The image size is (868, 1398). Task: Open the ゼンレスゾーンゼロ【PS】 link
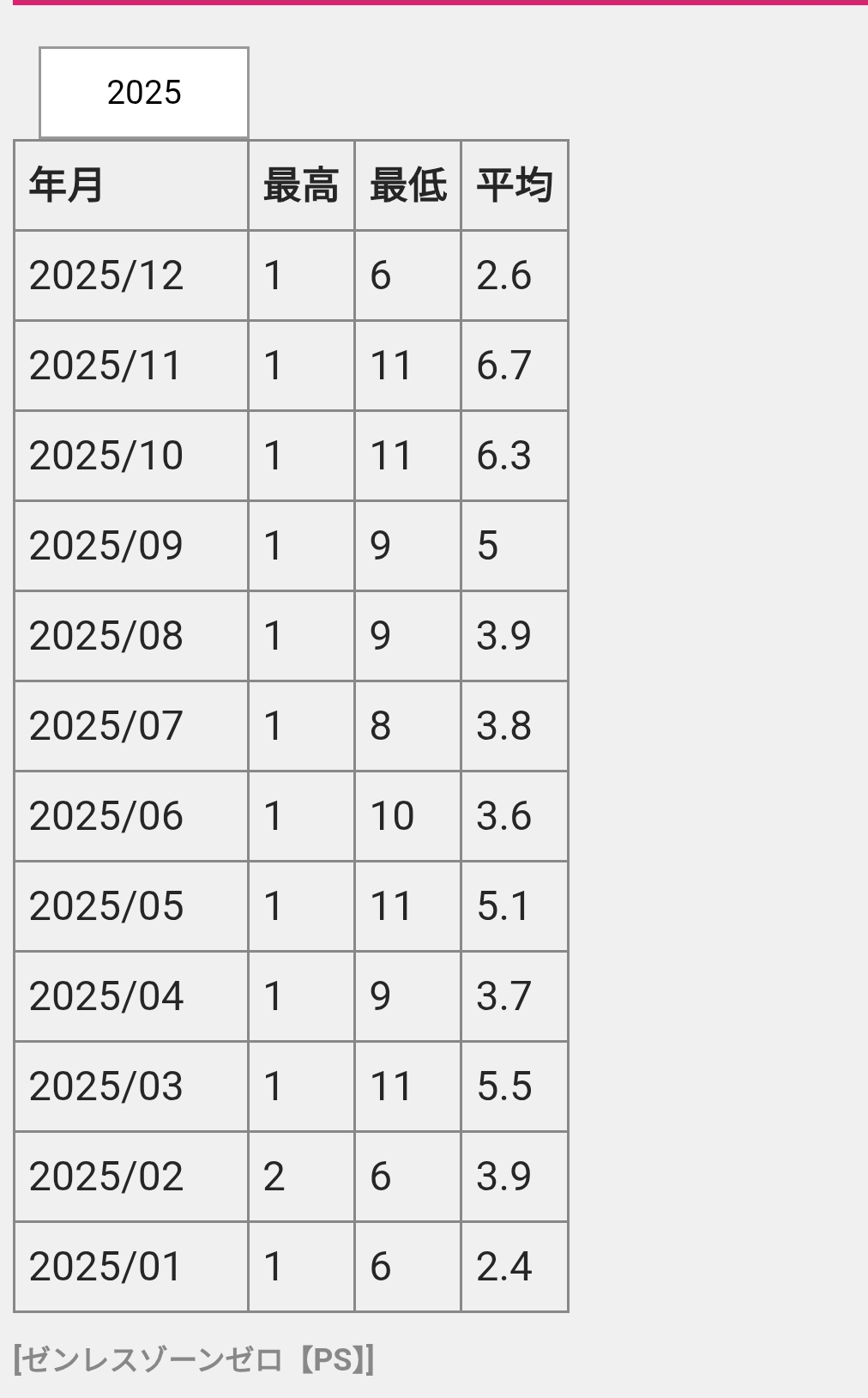[194, 1360]
